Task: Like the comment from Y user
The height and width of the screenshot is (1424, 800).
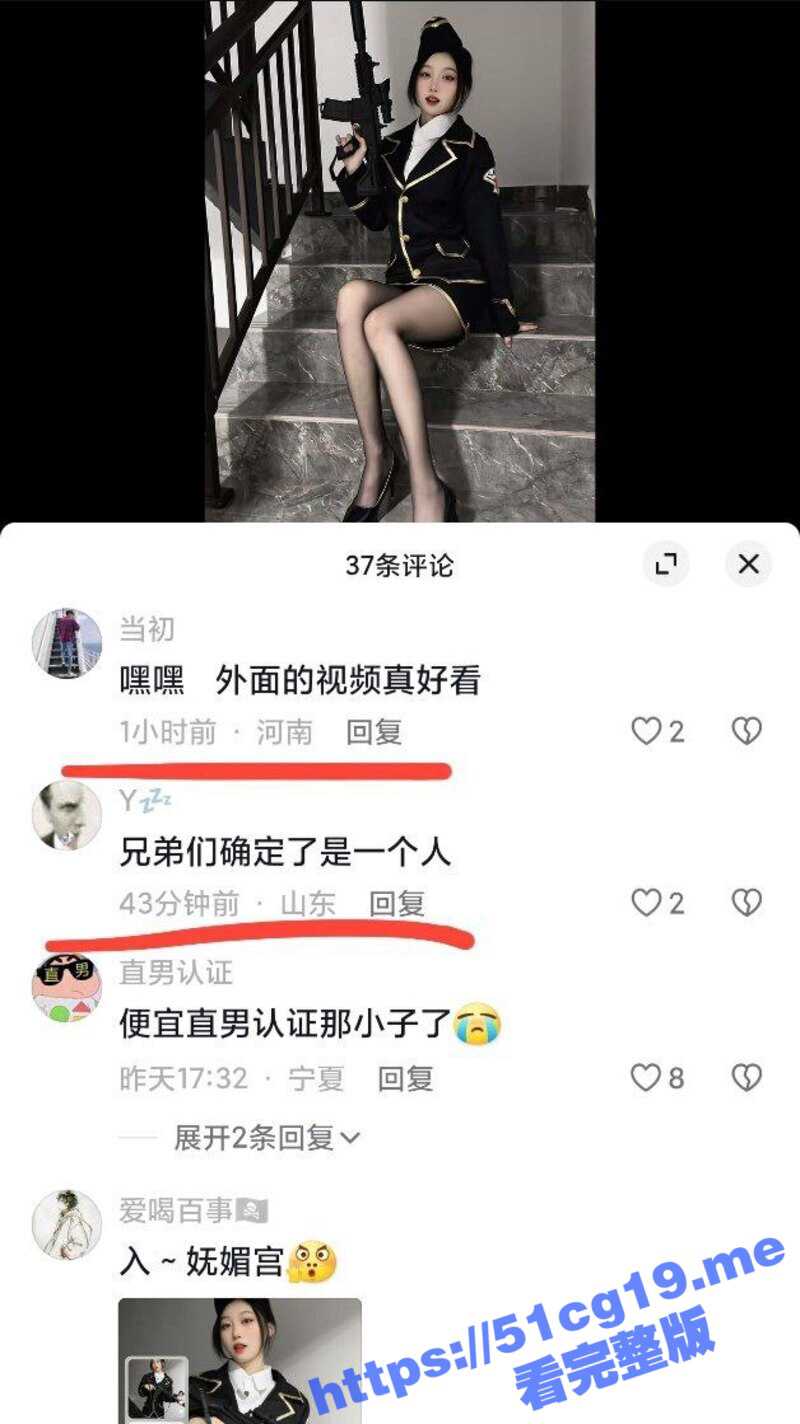Action: click(x=647, y=904)
